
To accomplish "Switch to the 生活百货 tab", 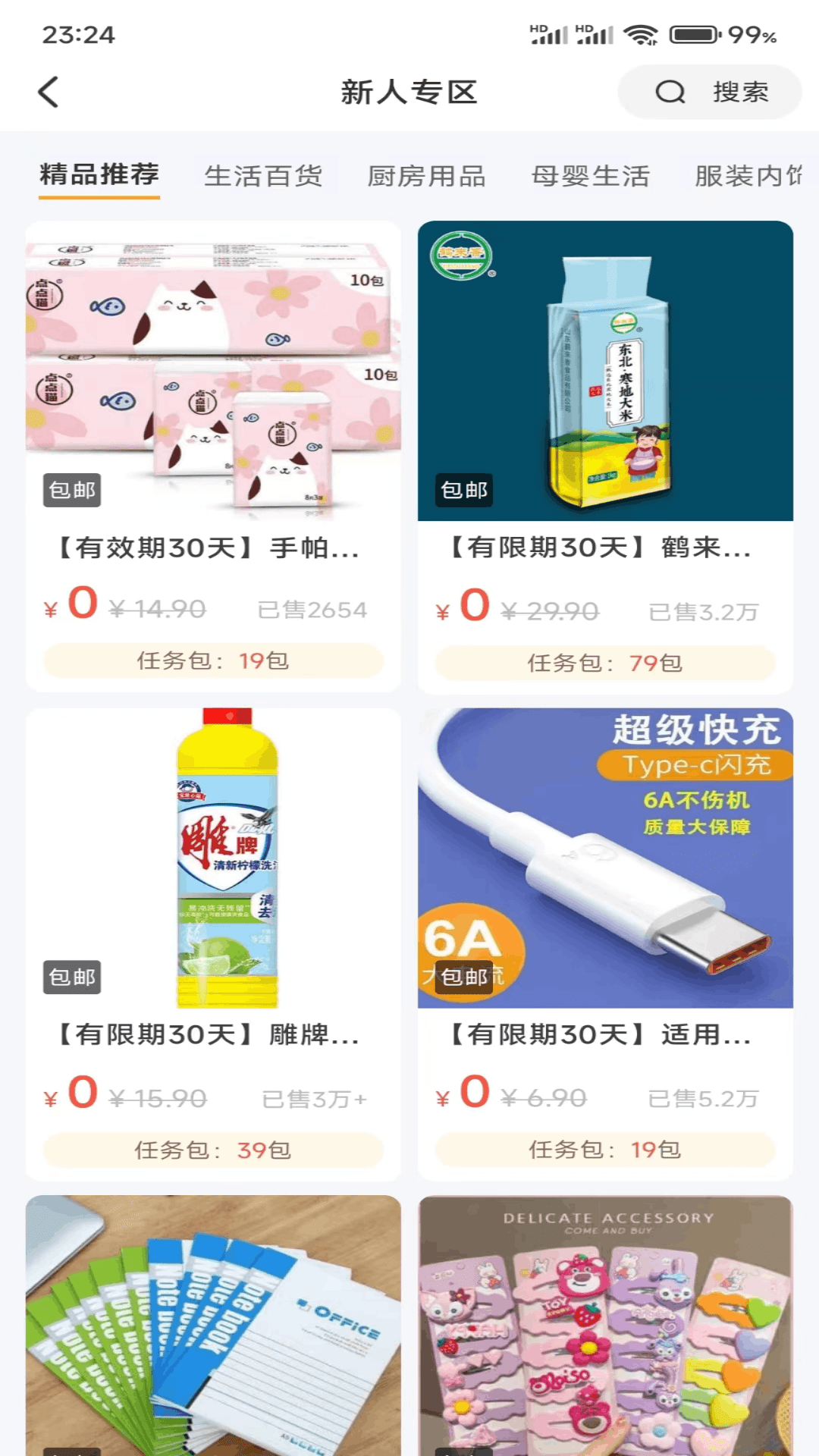I will 265,175.
